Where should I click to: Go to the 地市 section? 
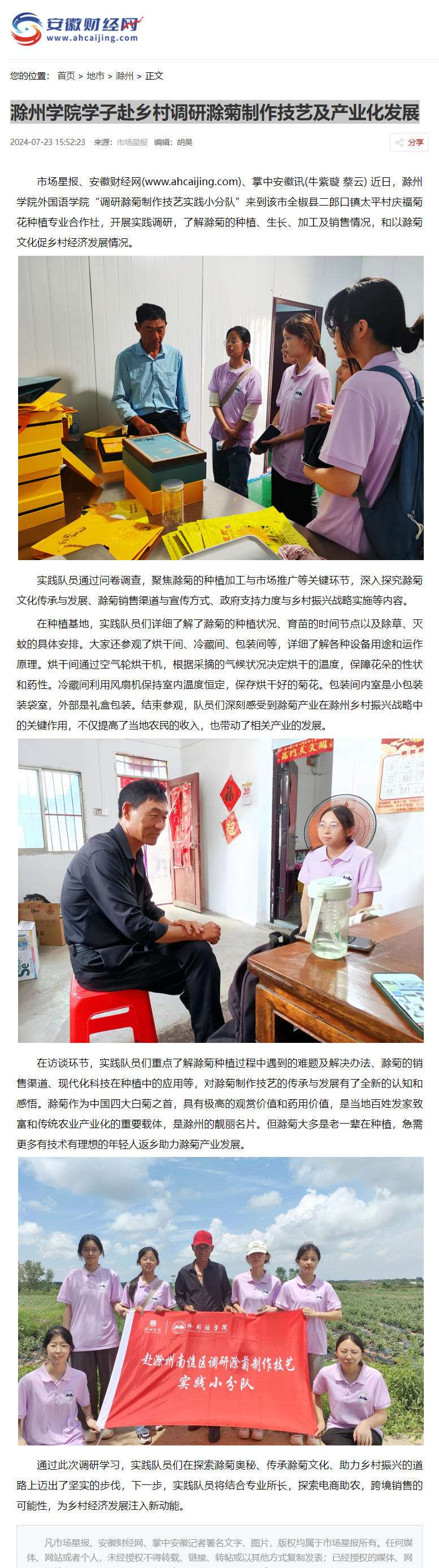(x=95, y=76)
